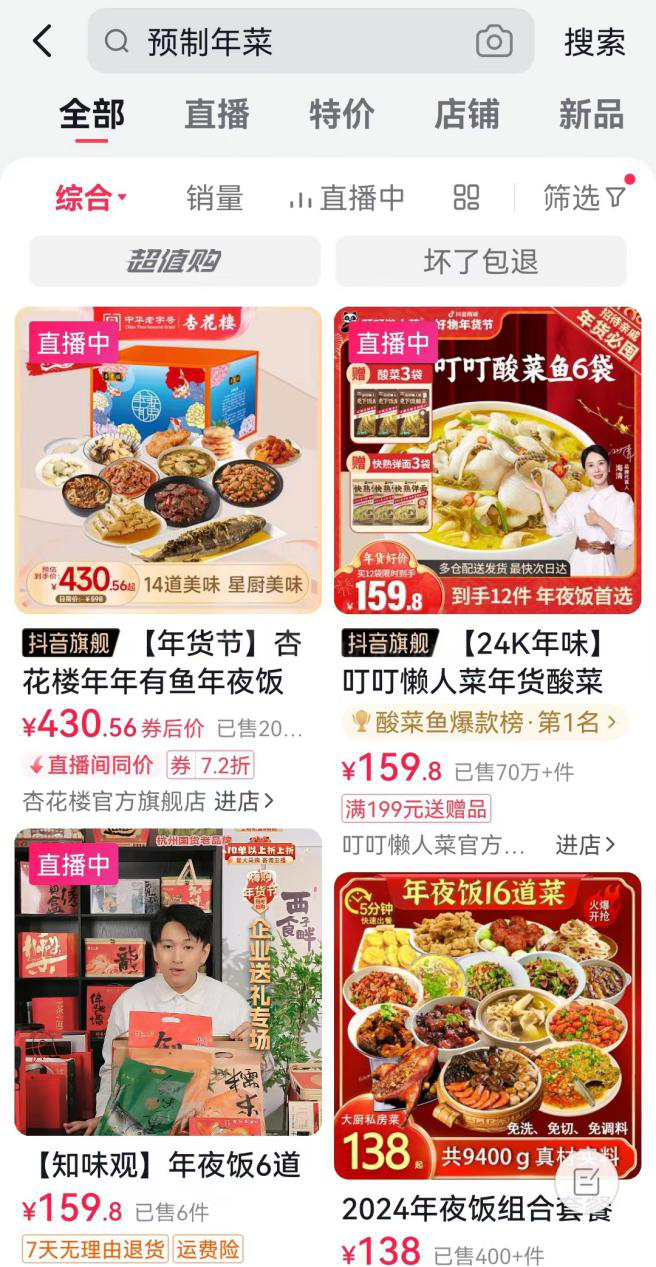Tap the search field containing 预制年菜

[290, 42]
